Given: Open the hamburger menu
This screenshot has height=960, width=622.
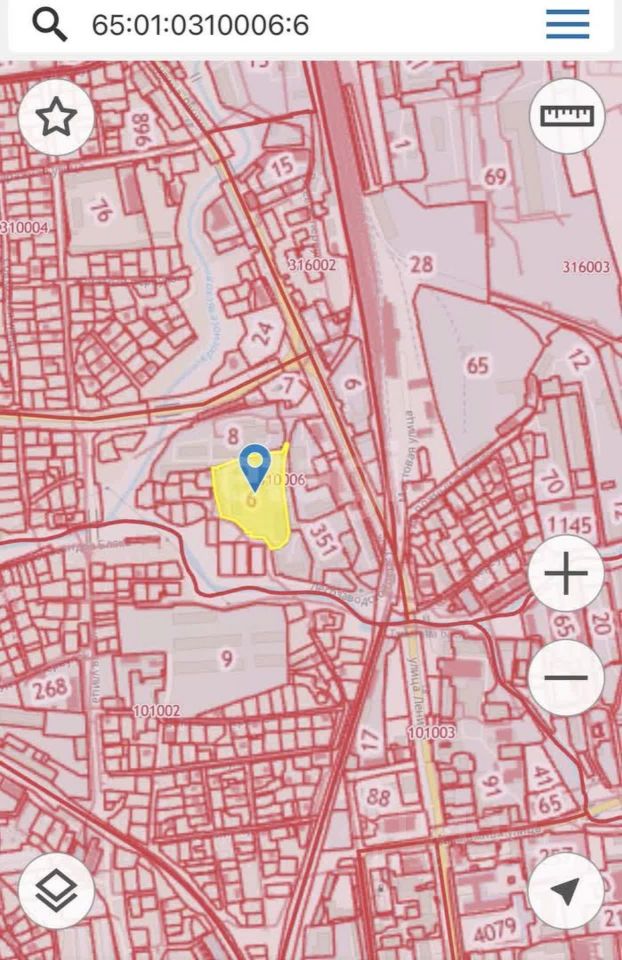Looking at the screenshot, I should pyautogui.click(x=567, y=25).
